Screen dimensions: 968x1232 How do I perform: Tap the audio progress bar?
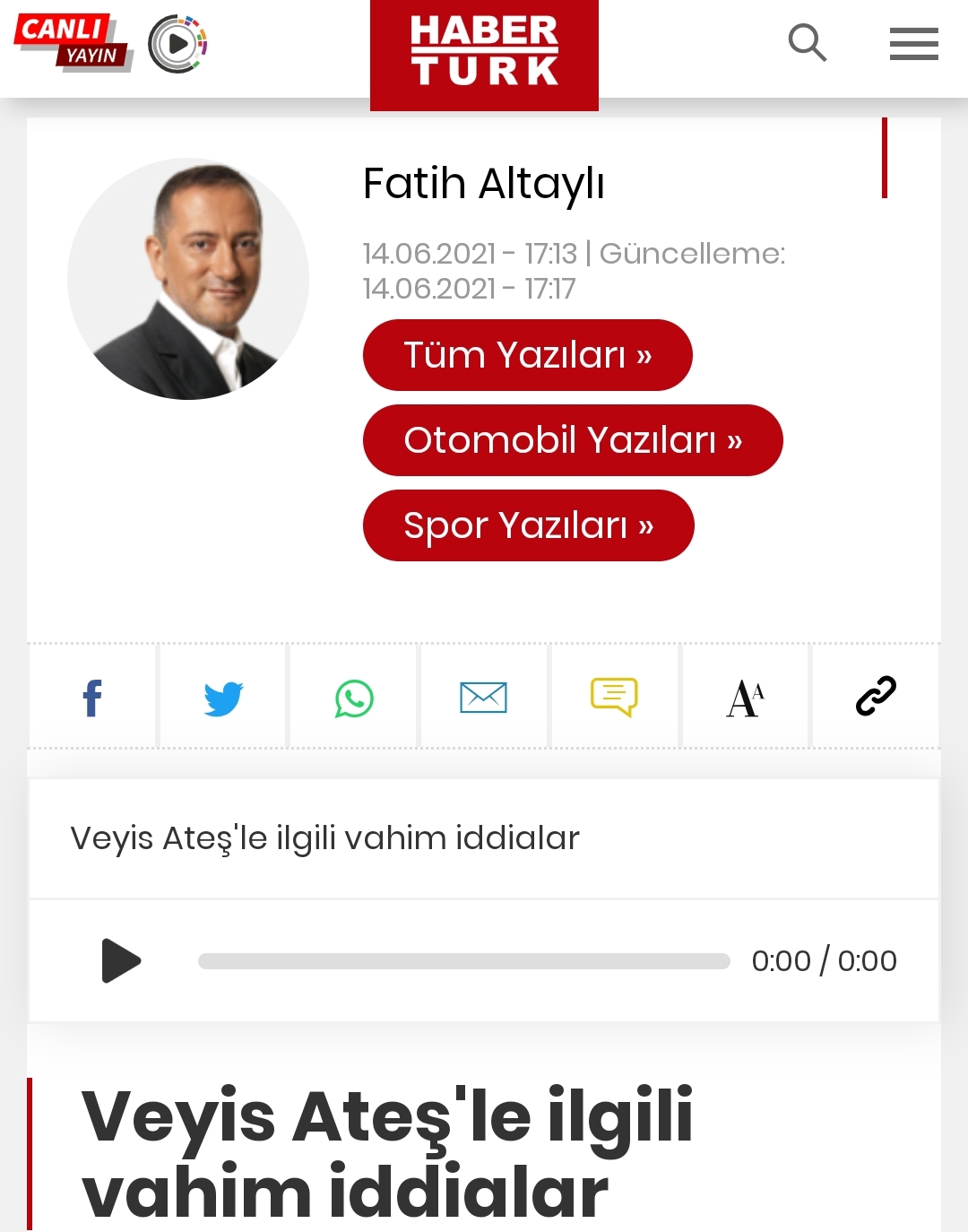[x=463, y=961]
